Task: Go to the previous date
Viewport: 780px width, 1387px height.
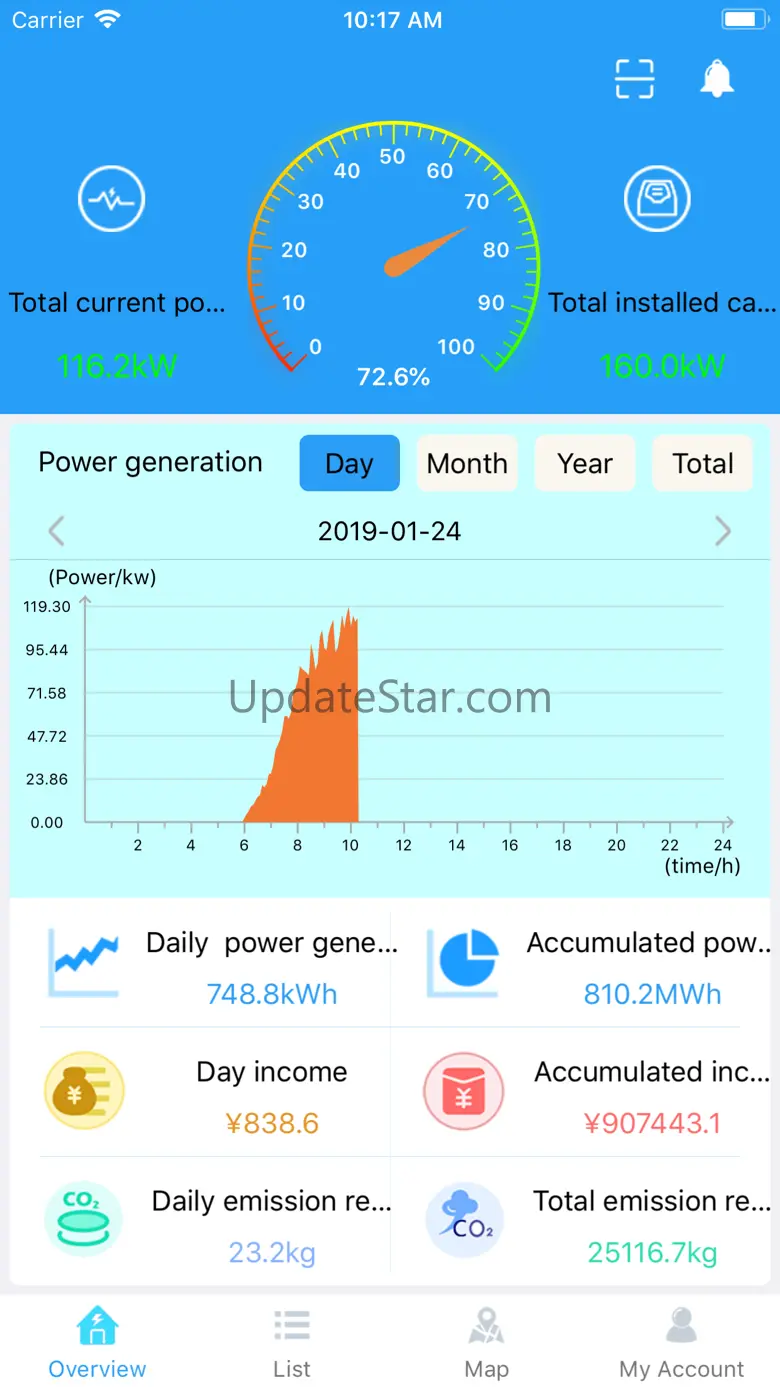Action: click(57, 531)
